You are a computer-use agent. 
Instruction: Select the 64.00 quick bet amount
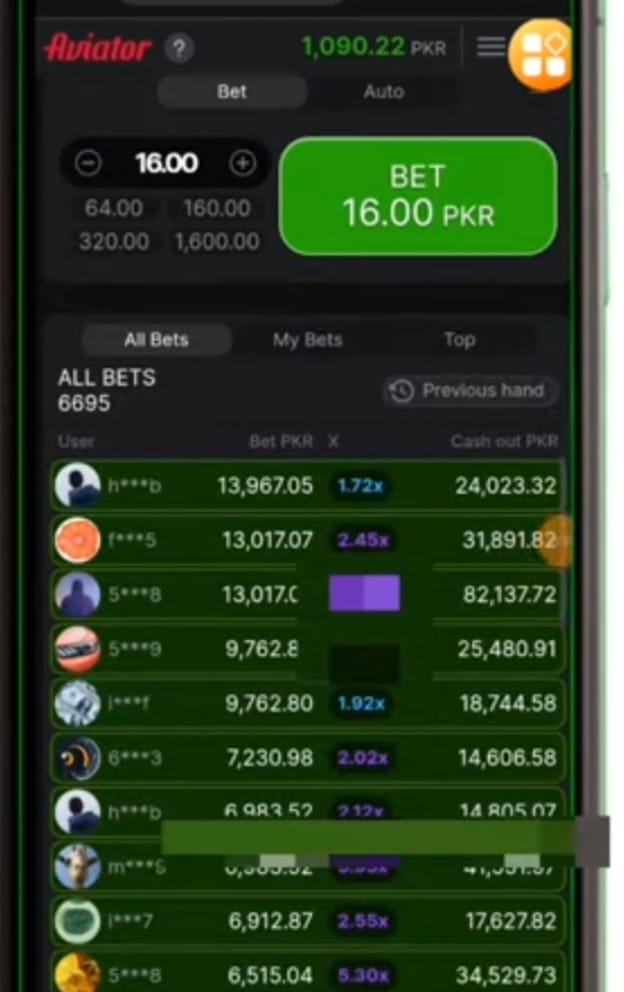[114, 208]
